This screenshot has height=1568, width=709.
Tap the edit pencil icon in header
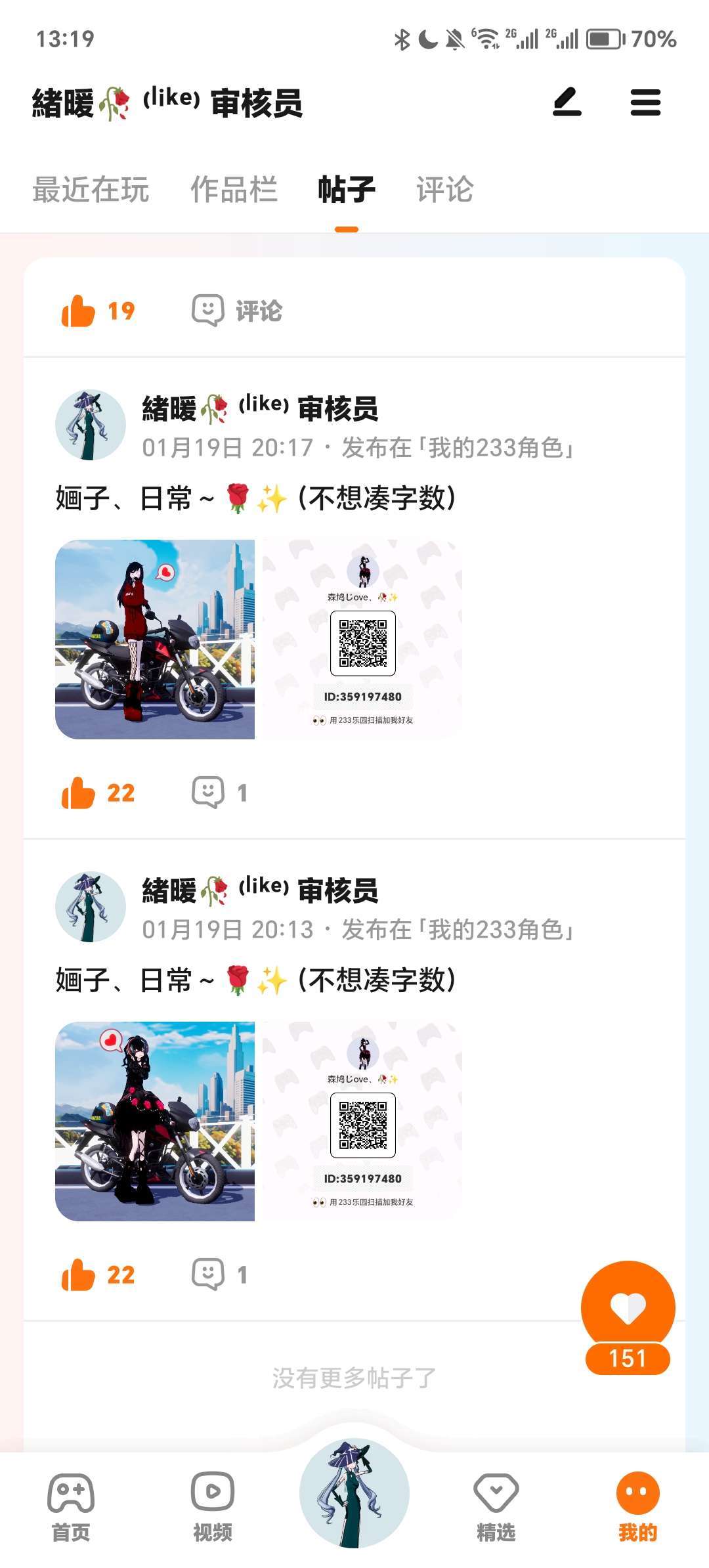[x=567, y=102]
